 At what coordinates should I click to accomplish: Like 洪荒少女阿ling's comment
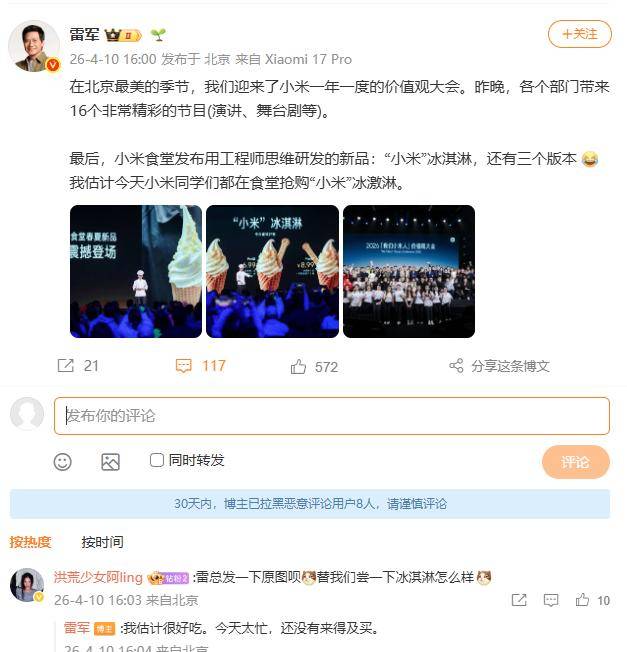coord(583,600)
